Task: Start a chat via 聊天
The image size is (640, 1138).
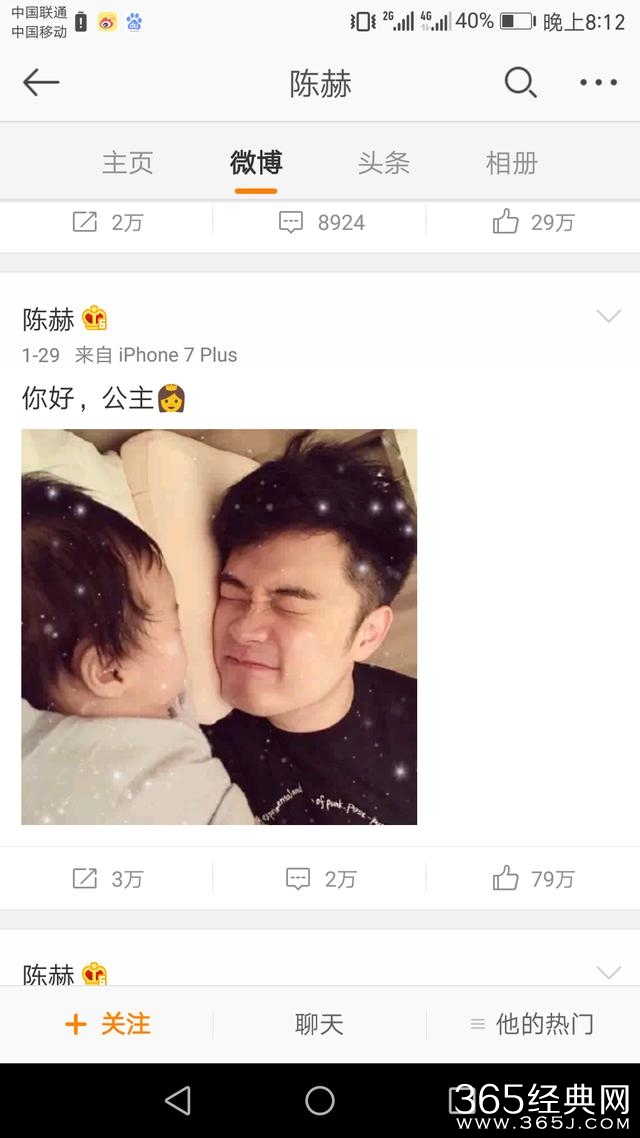Action: click(319, 1024)
